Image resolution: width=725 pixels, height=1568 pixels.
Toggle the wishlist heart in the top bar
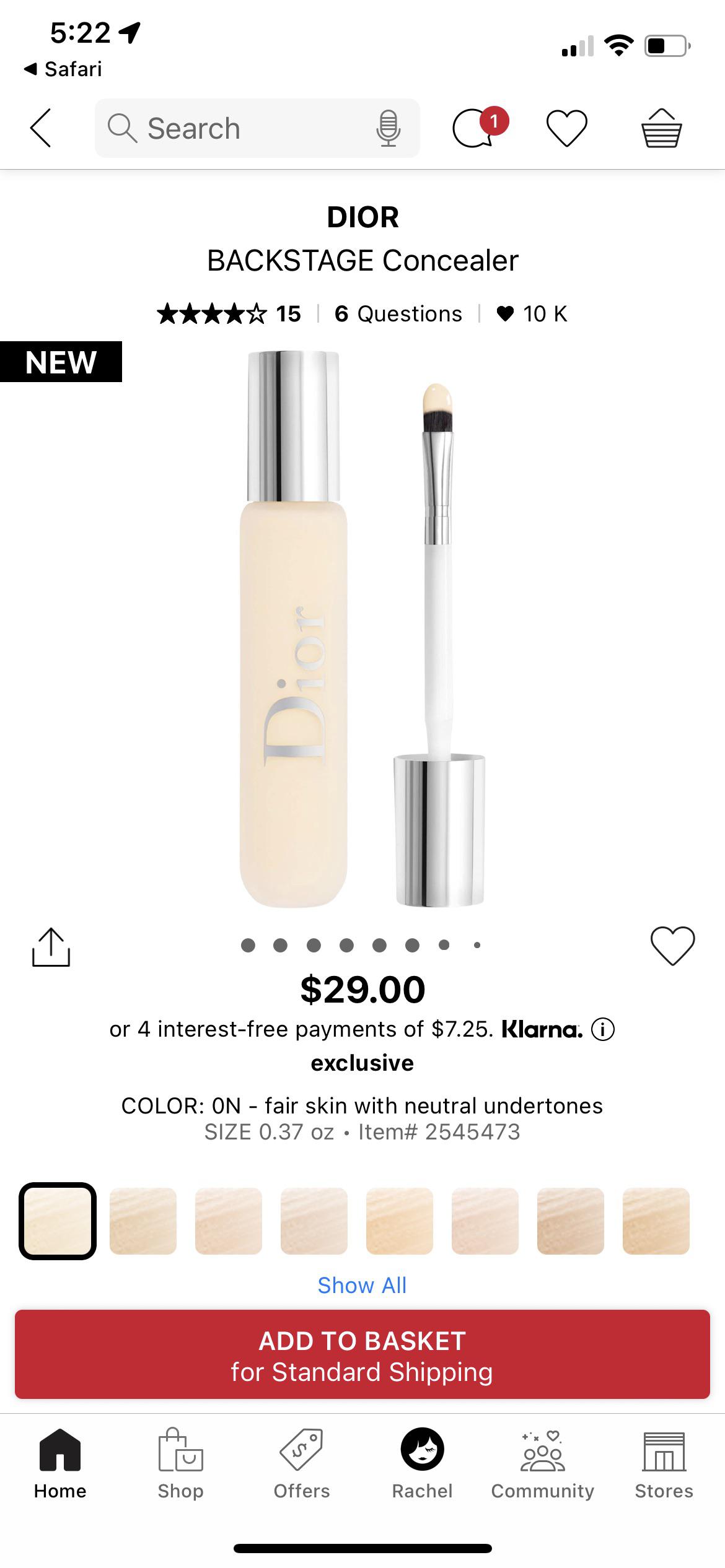tap(566, 128)
